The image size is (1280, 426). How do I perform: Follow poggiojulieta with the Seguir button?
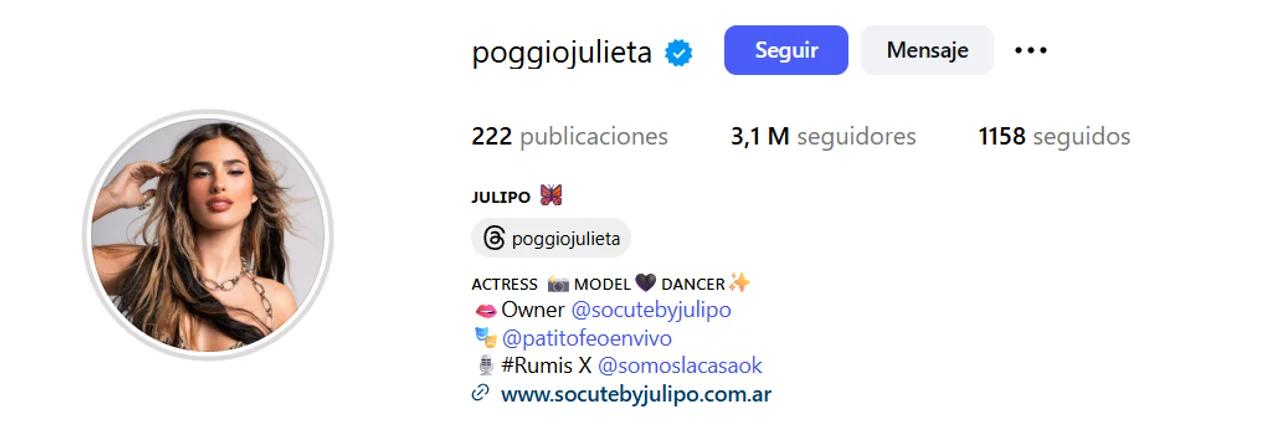tap(786, 50)
